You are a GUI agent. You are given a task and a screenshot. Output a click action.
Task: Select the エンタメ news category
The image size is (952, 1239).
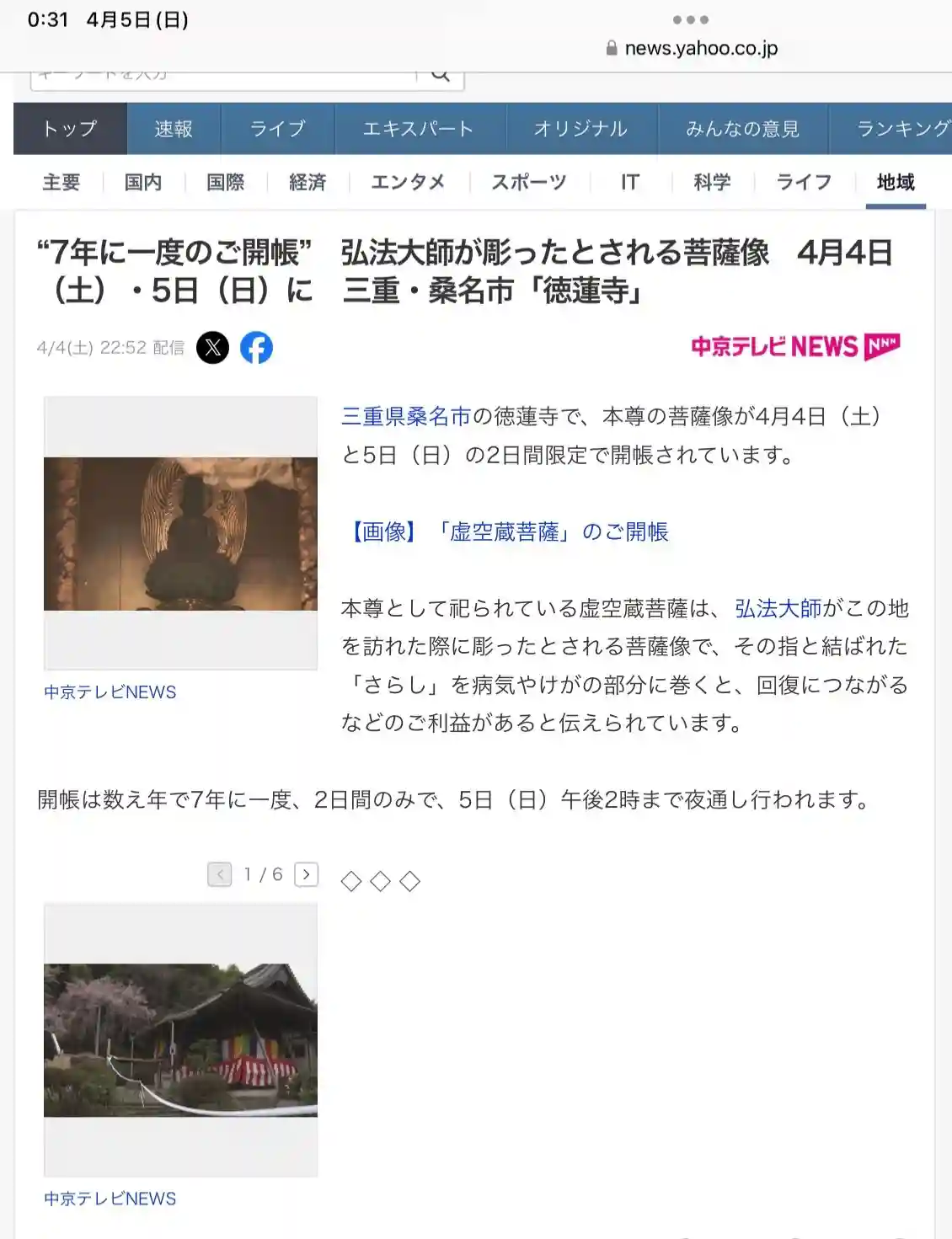408,182
